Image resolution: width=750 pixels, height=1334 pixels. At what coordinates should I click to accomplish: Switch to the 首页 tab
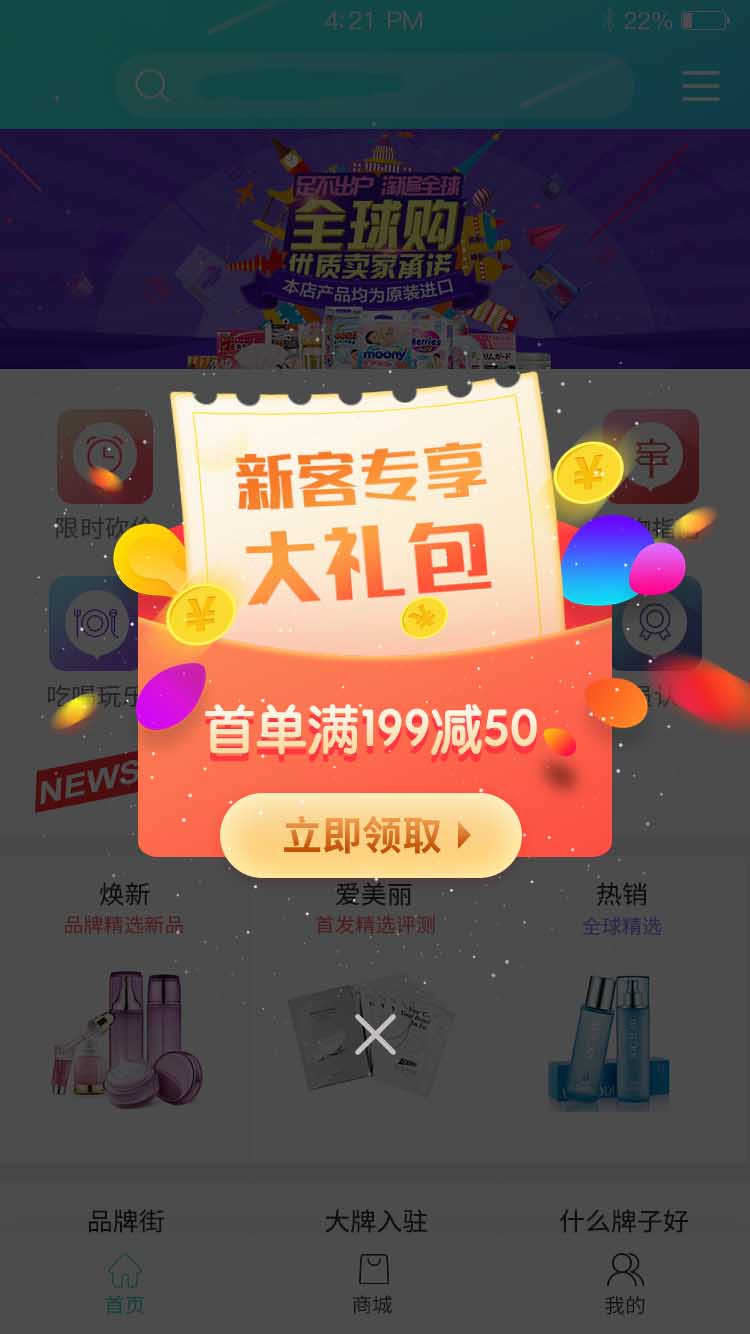125,1283
